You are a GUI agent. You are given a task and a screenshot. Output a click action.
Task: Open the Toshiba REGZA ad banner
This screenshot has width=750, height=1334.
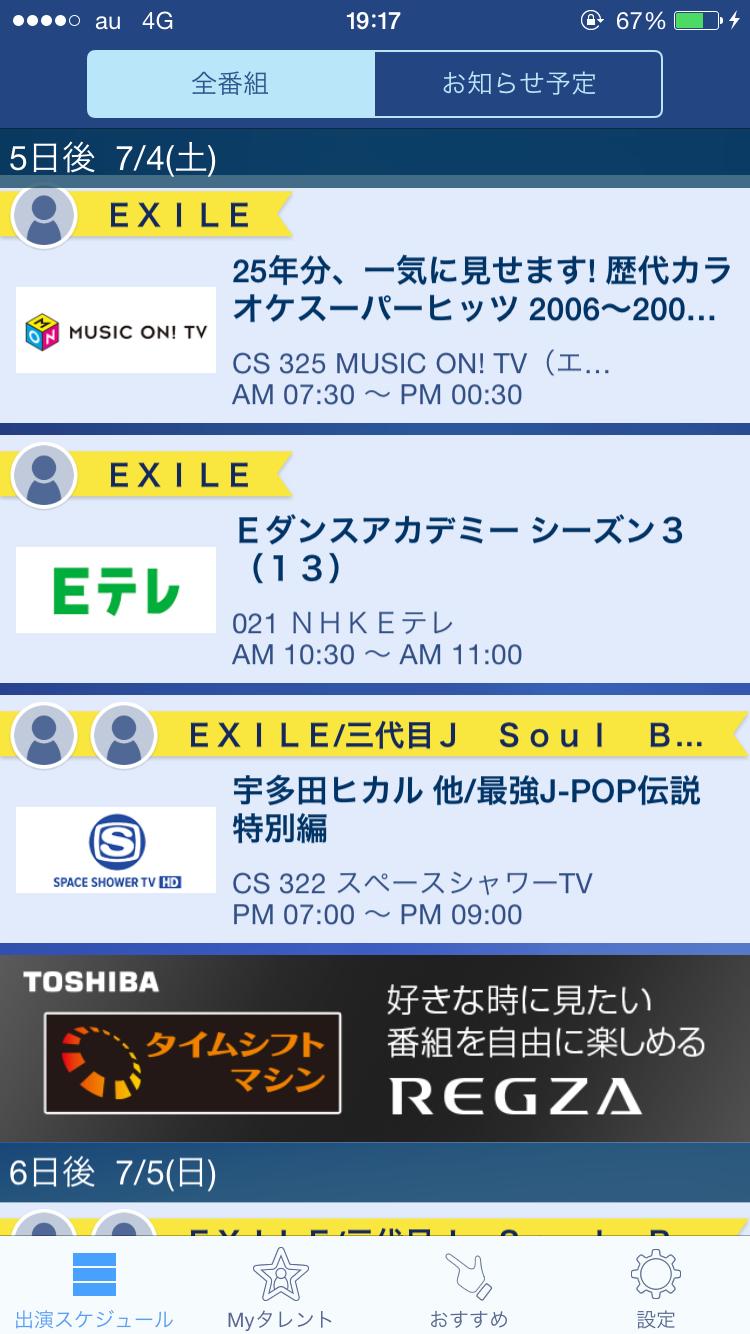click(x=375, y=1048)
